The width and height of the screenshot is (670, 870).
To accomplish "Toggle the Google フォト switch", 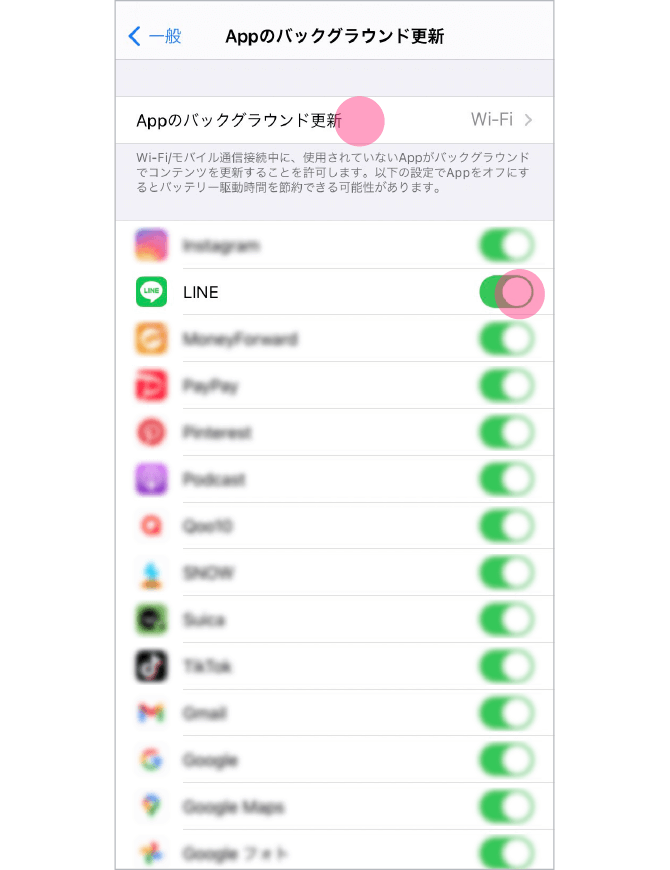I will pos(507,853).
